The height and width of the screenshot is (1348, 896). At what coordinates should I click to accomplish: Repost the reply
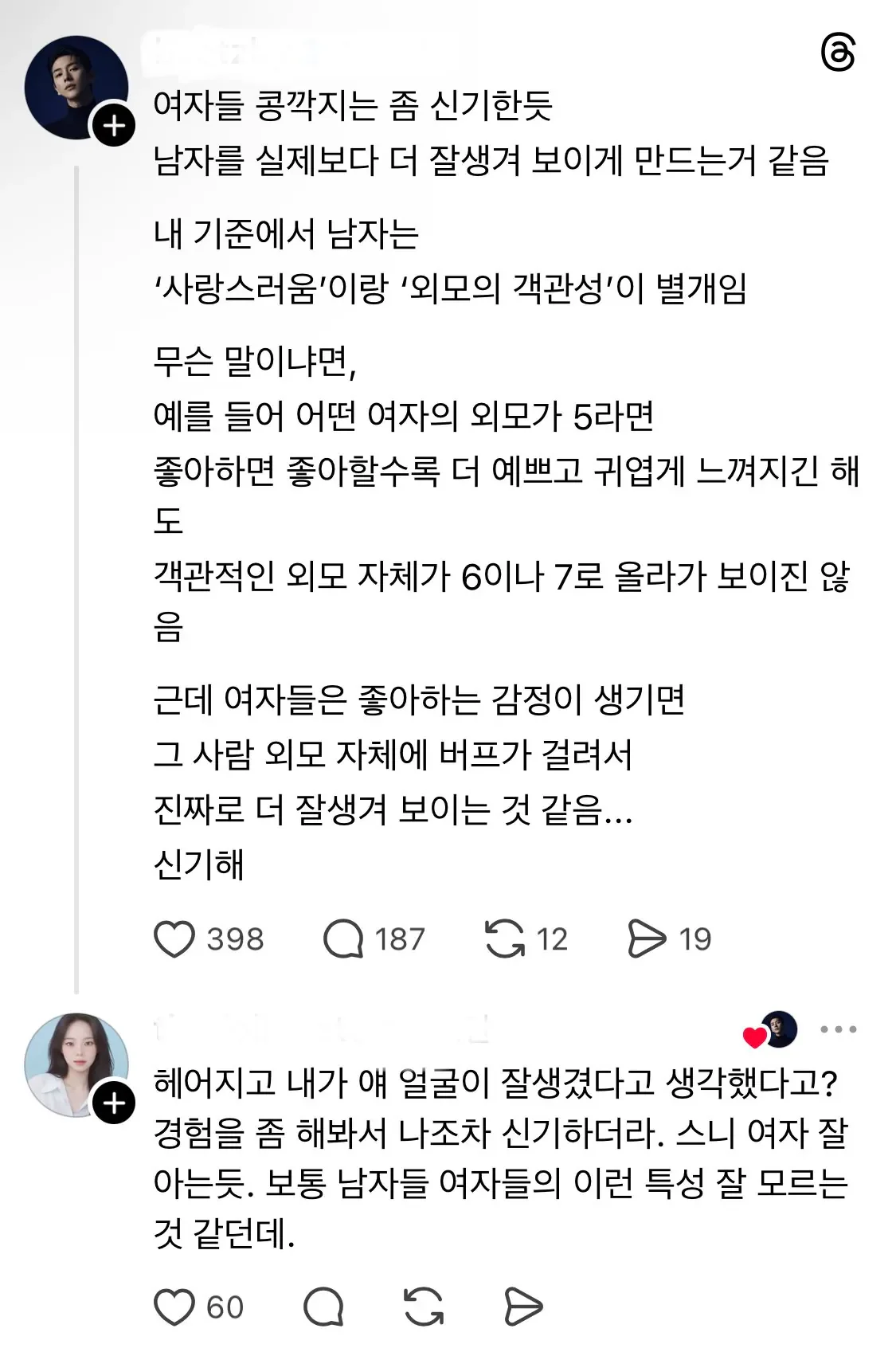(x=424, y=1307)
